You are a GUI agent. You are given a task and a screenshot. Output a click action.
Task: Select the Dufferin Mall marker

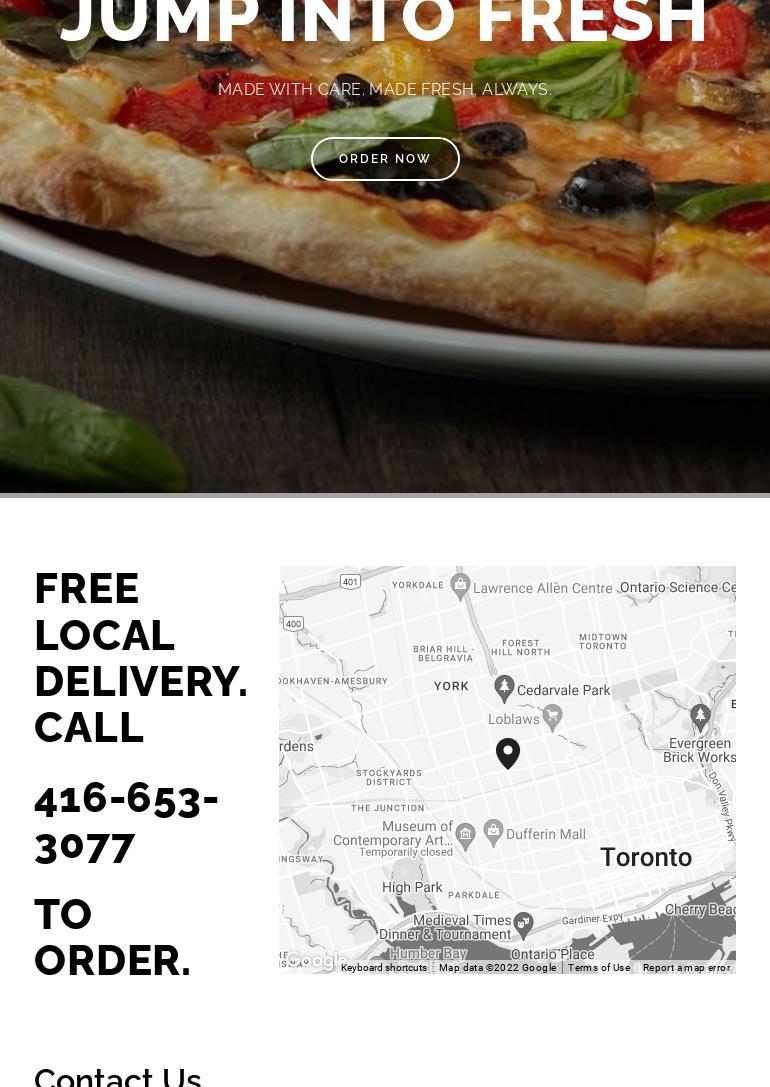[x=493, y=831]
